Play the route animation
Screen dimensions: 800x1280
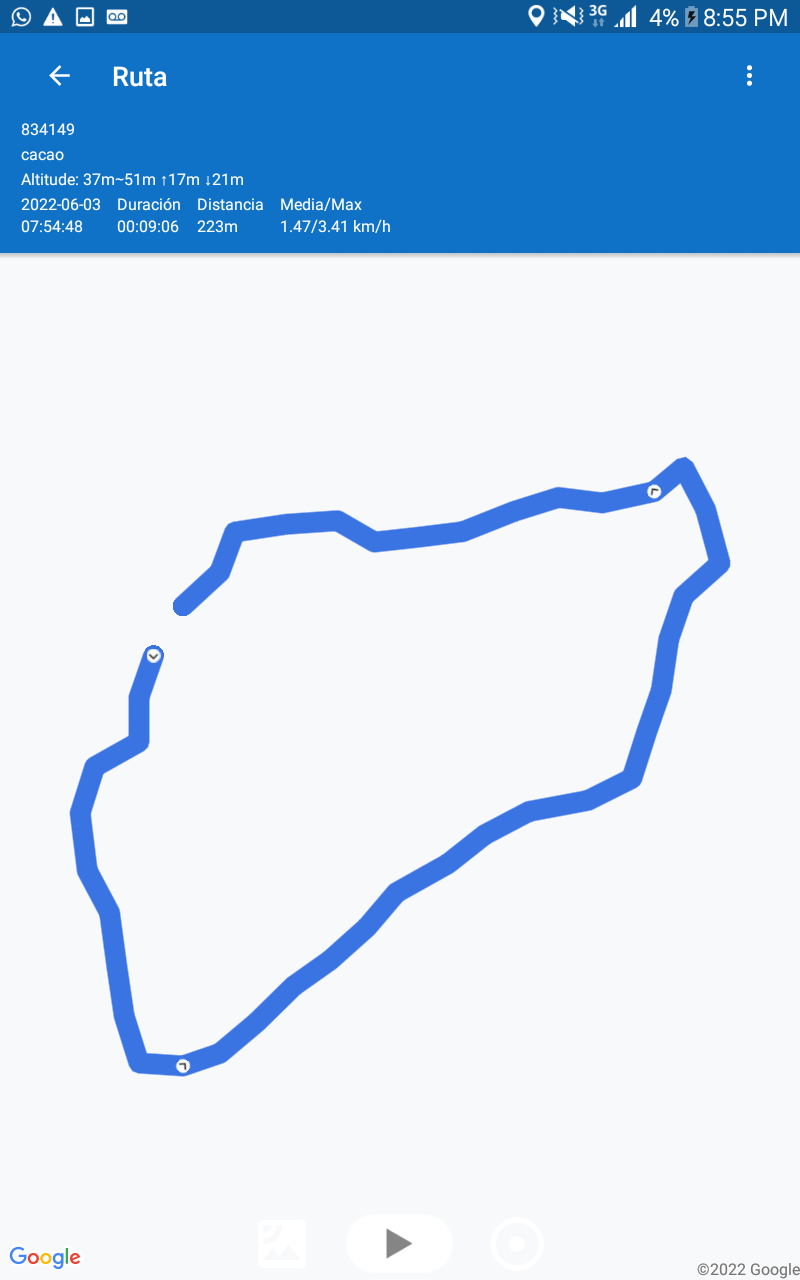(x=399, y=1243)
